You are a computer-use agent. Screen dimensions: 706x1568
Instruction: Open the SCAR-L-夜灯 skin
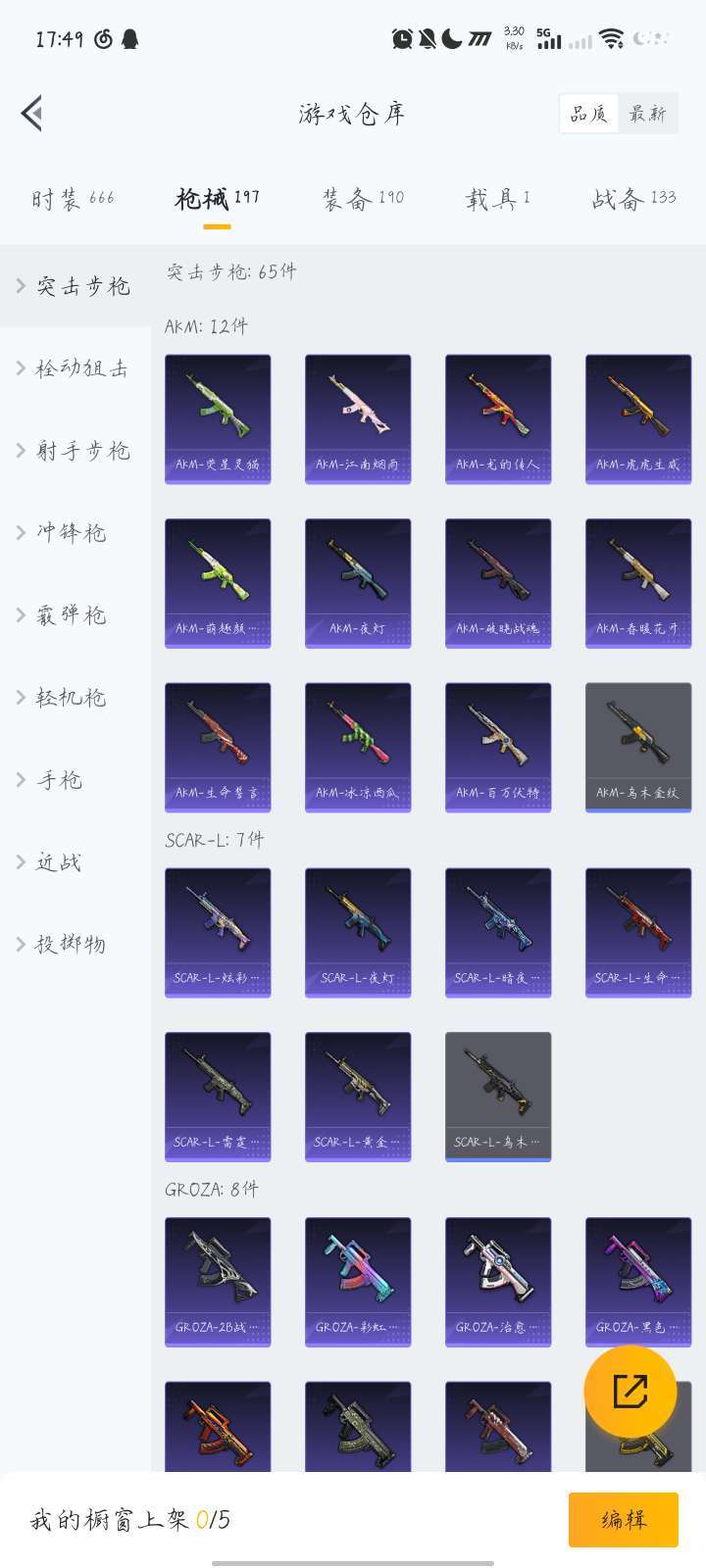tap(358, 933)
